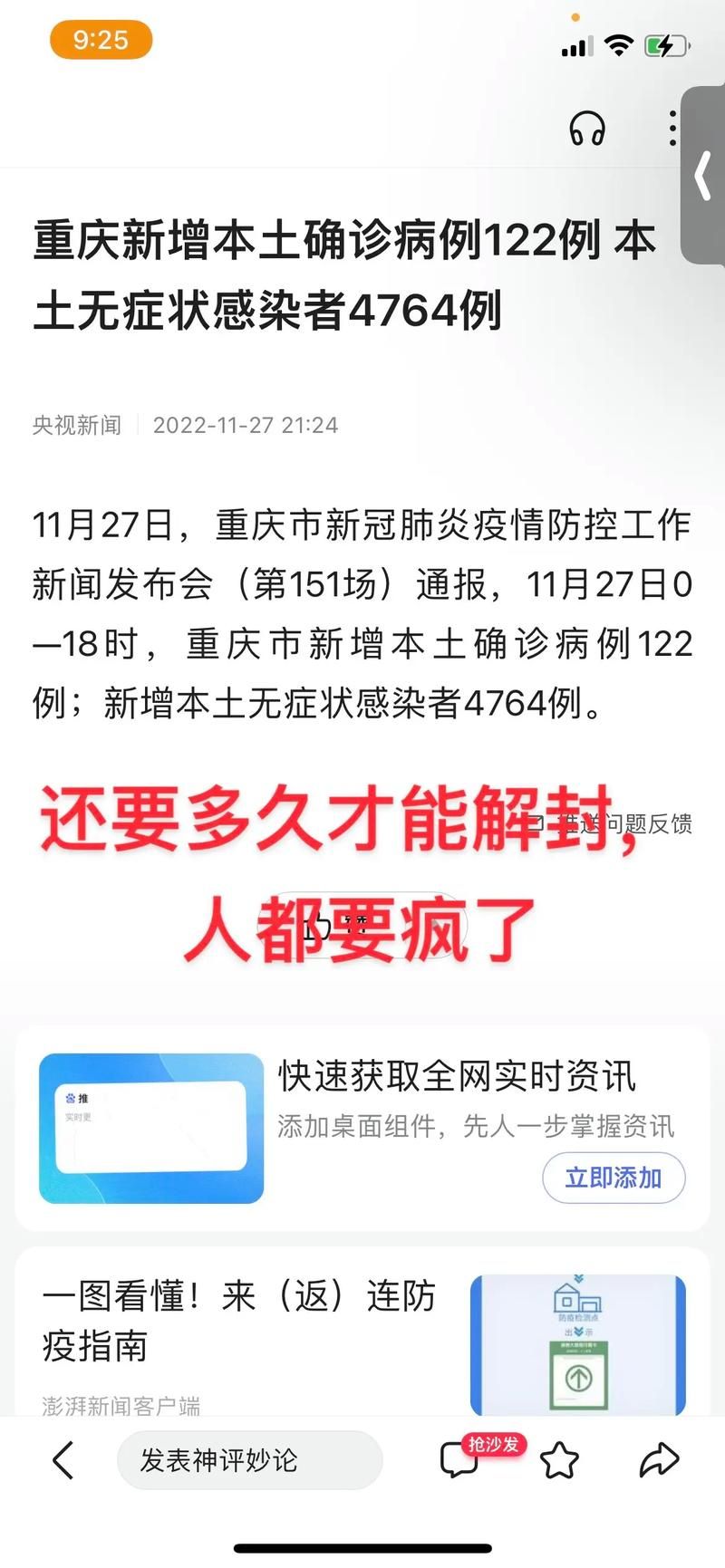Image resolution: width=725 pixels, height=1568 pixels.
Task: Open the three-dot more options menu
Action: pyautogui.click(x=673, y=128)
